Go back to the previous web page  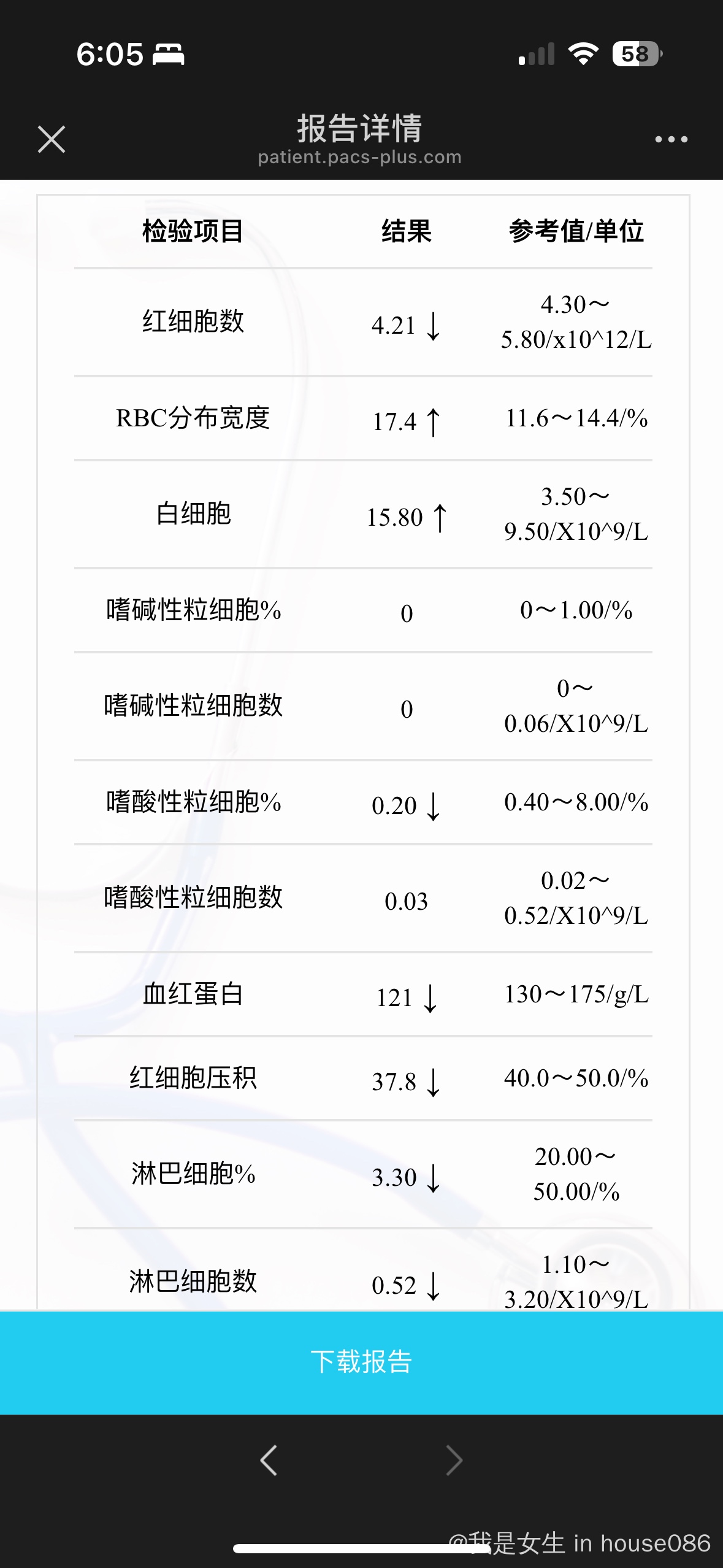[269, 1460]
